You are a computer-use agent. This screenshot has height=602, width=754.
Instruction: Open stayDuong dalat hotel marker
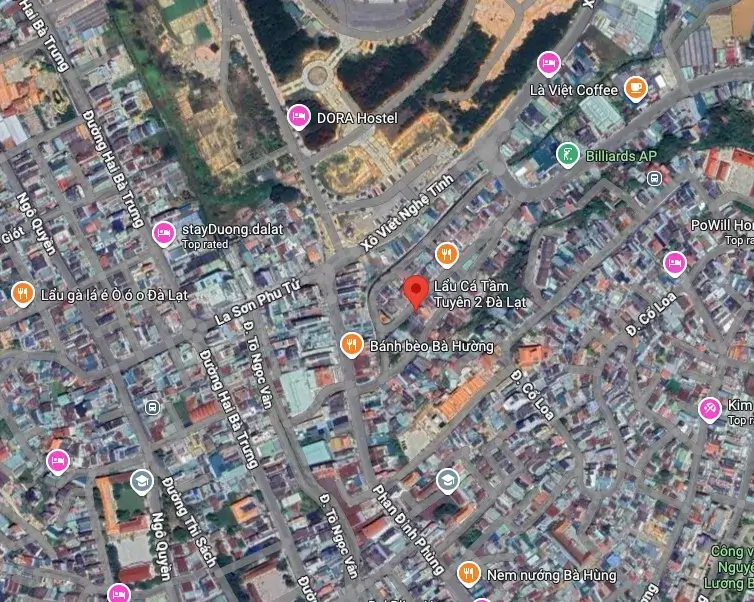pos(163,233)
